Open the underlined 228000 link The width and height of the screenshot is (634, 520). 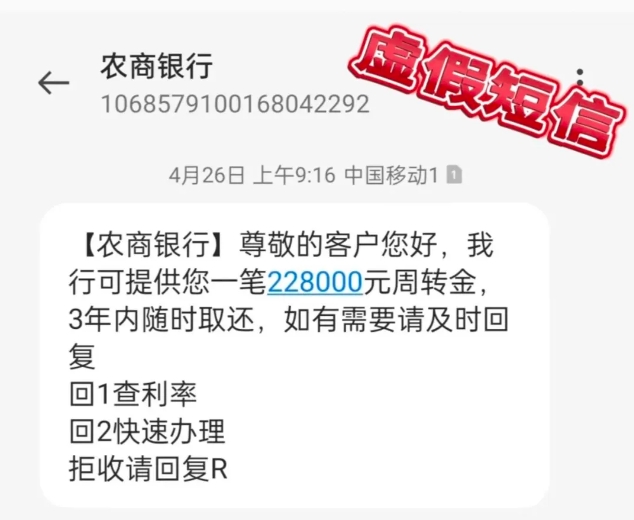click(x=314, y=283)
